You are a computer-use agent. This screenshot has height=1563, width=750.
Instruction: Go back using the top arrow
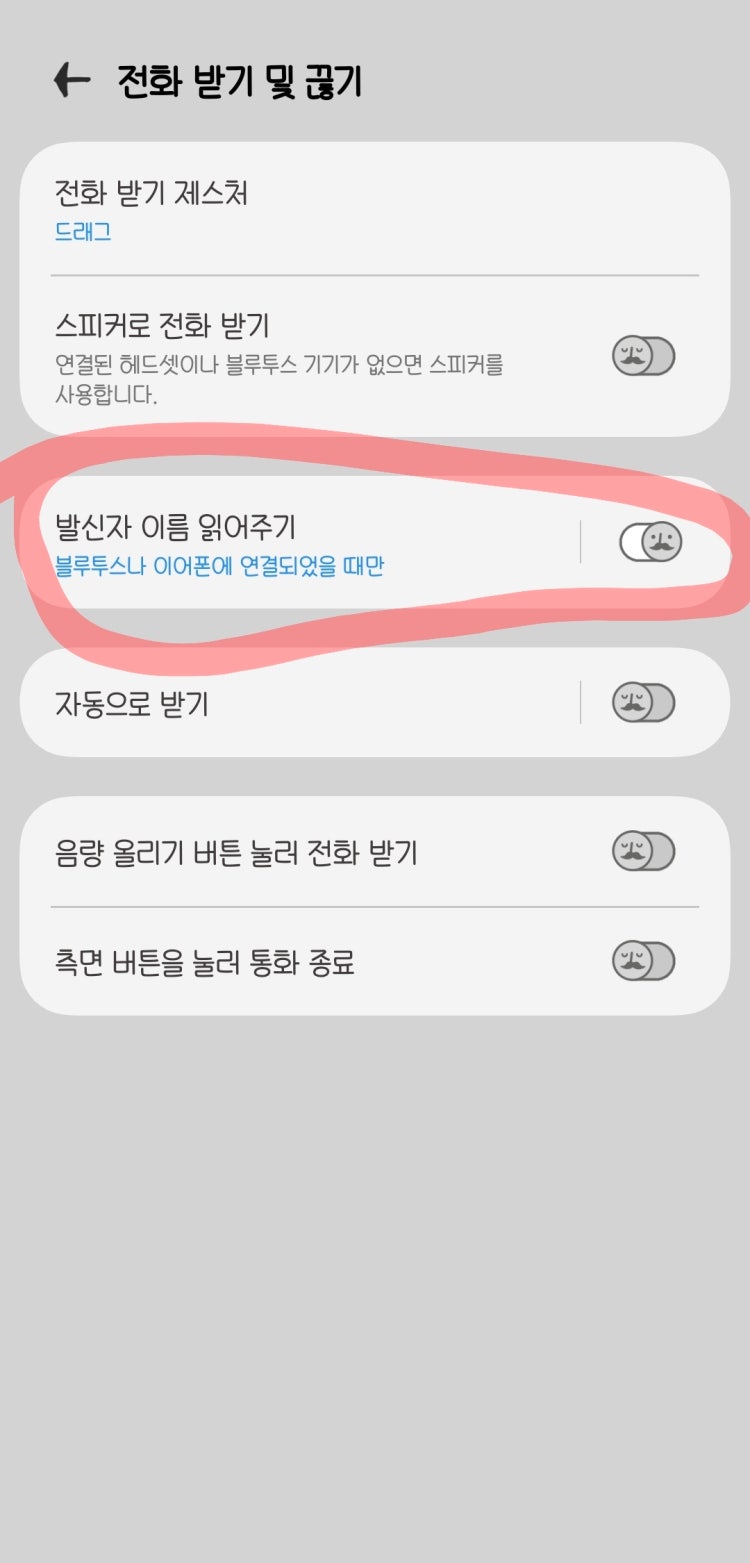click(x=72, y=80)
